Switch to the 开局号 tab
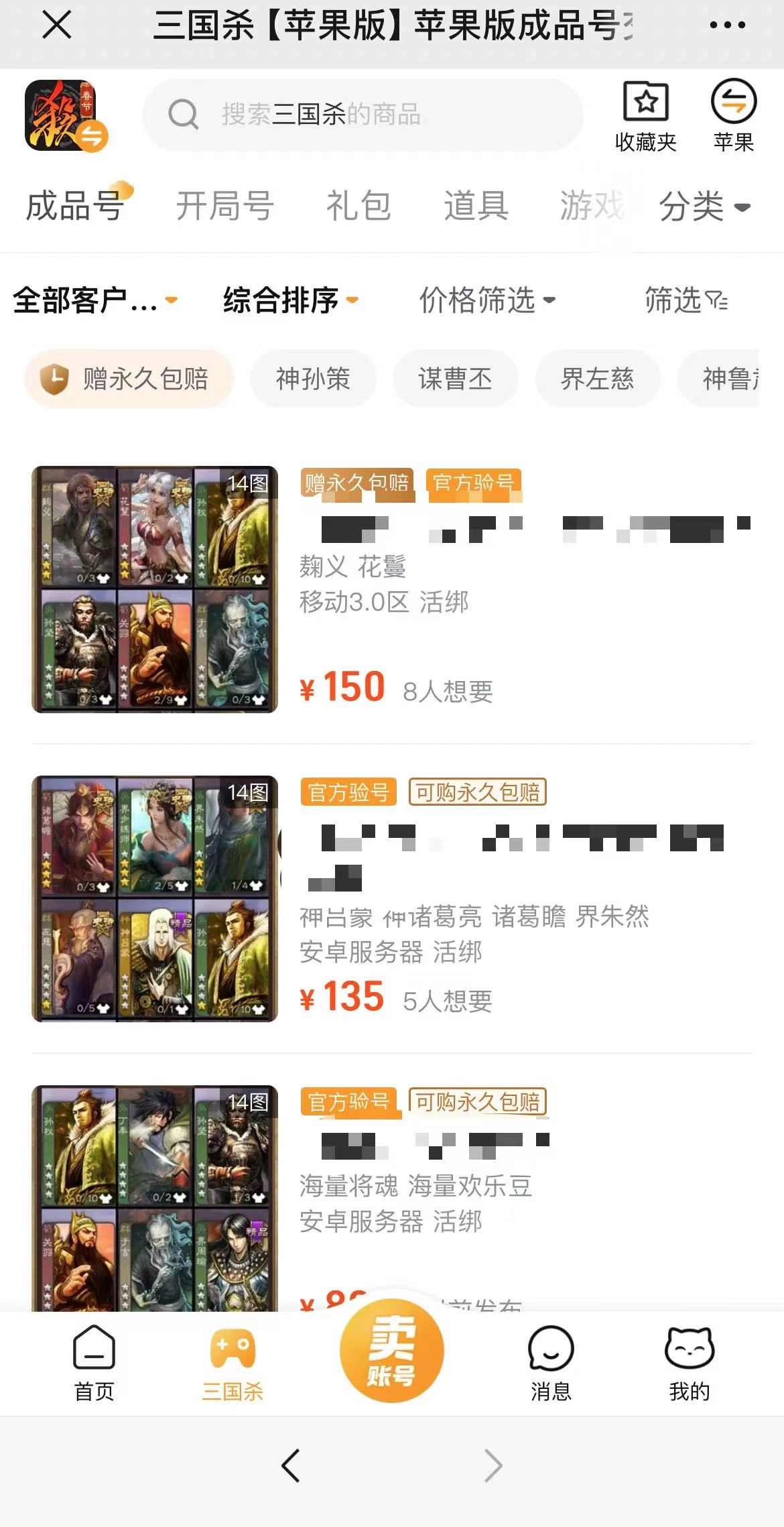 tap(224, 205)
